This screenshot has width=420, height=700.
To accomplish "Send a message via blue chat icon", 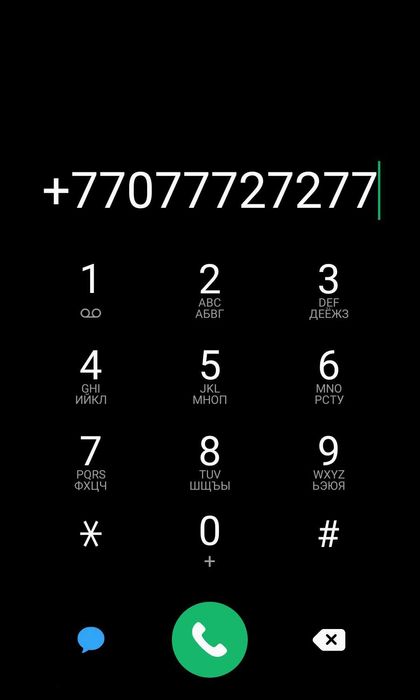I will 91,640.
